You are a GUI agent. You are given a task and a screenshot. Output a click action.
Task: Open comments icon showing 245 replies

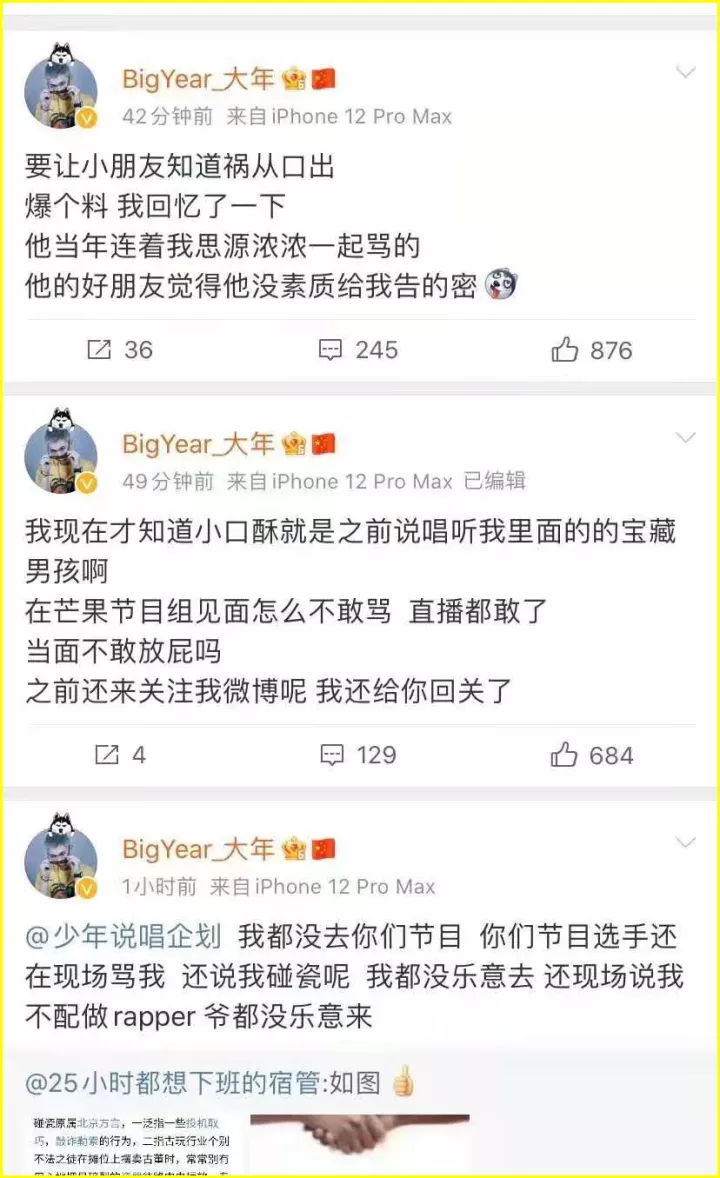click(x=330, y=350)
